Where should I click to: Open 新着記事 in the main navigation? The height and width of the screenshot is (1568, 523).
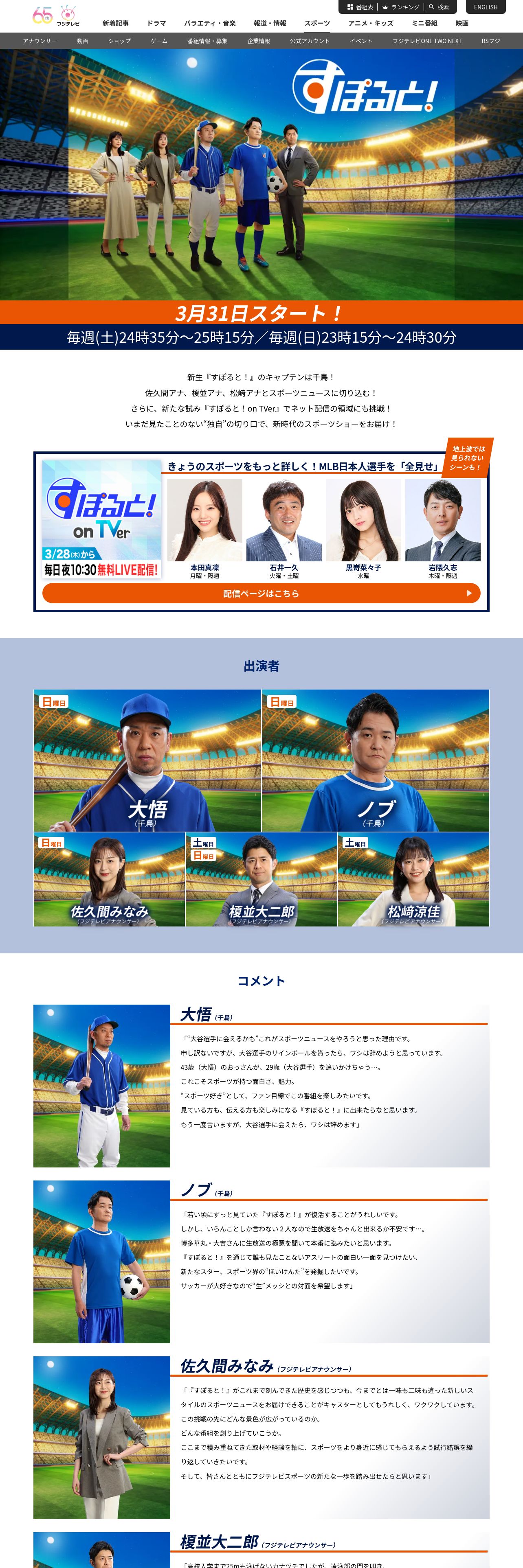tap(116, 23)
